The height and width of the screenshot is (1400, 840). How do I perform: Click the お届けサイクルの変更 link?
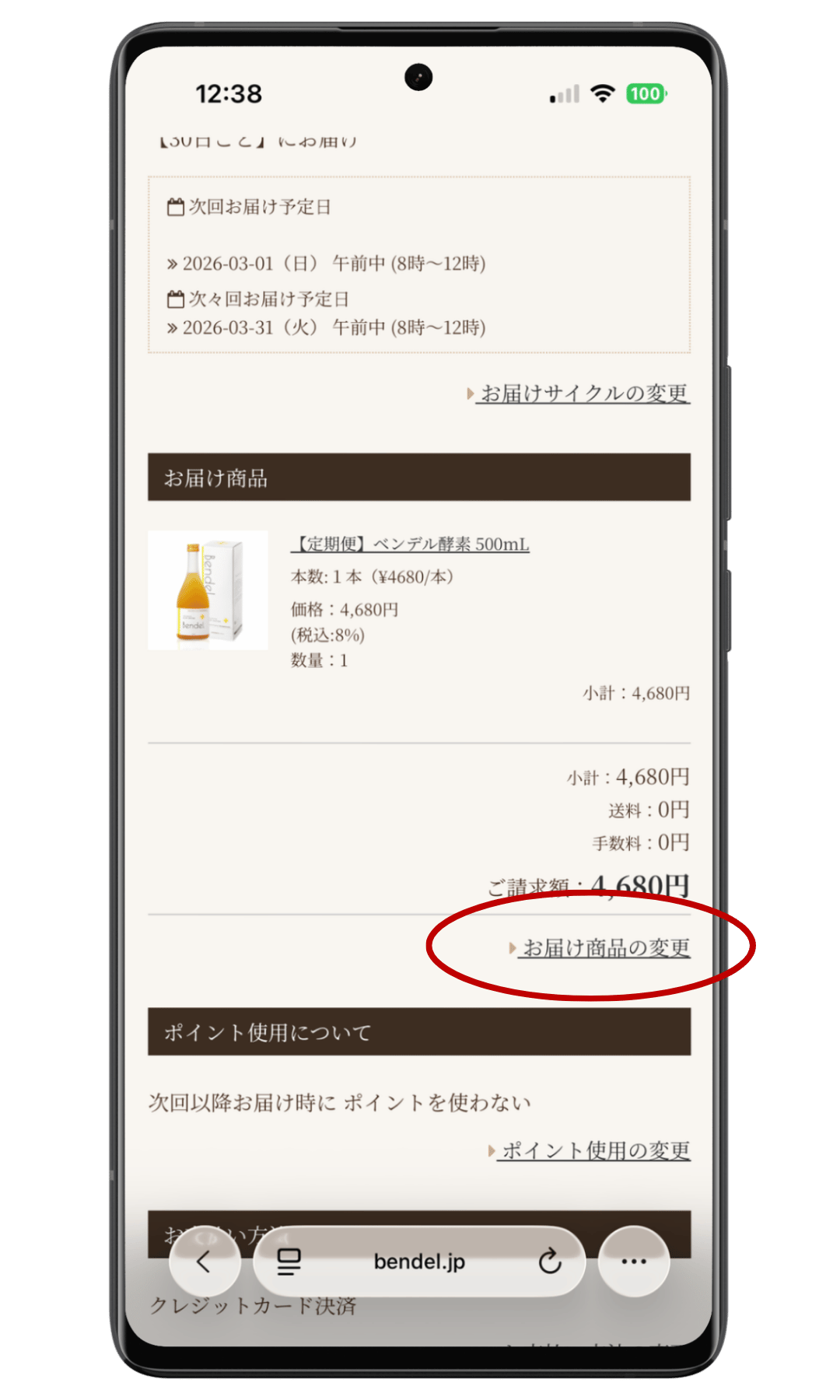(582, 394)
